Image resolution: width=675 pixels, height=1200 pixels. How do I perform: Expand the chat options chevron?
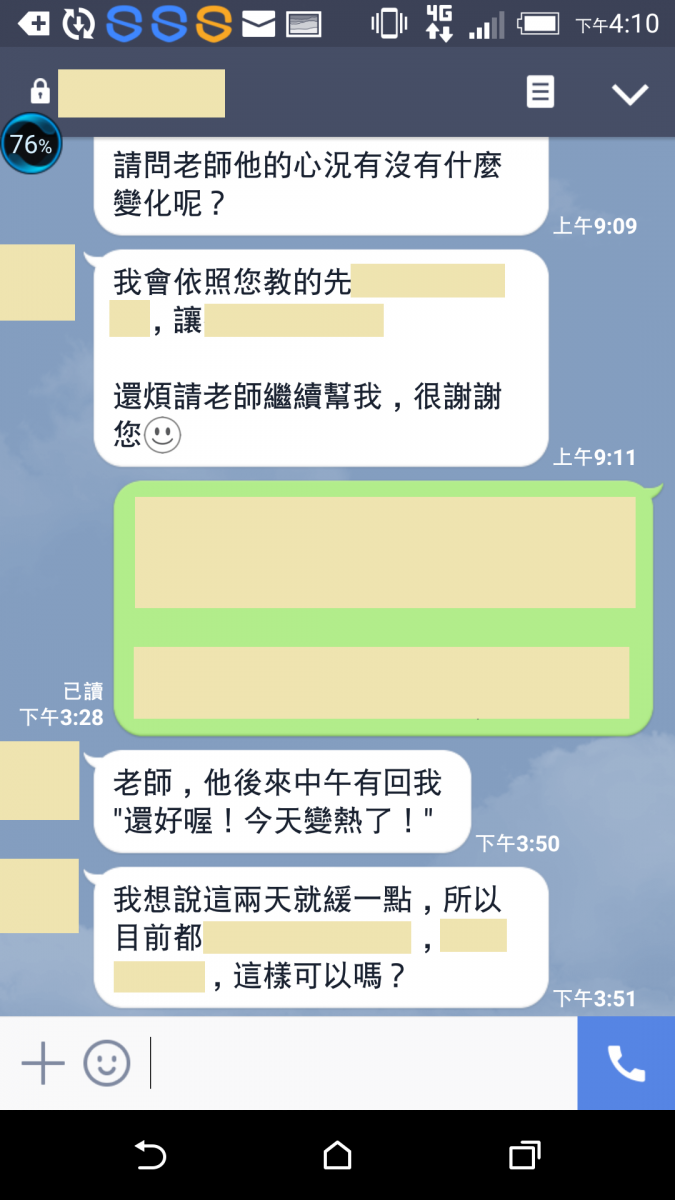point(630,93)
